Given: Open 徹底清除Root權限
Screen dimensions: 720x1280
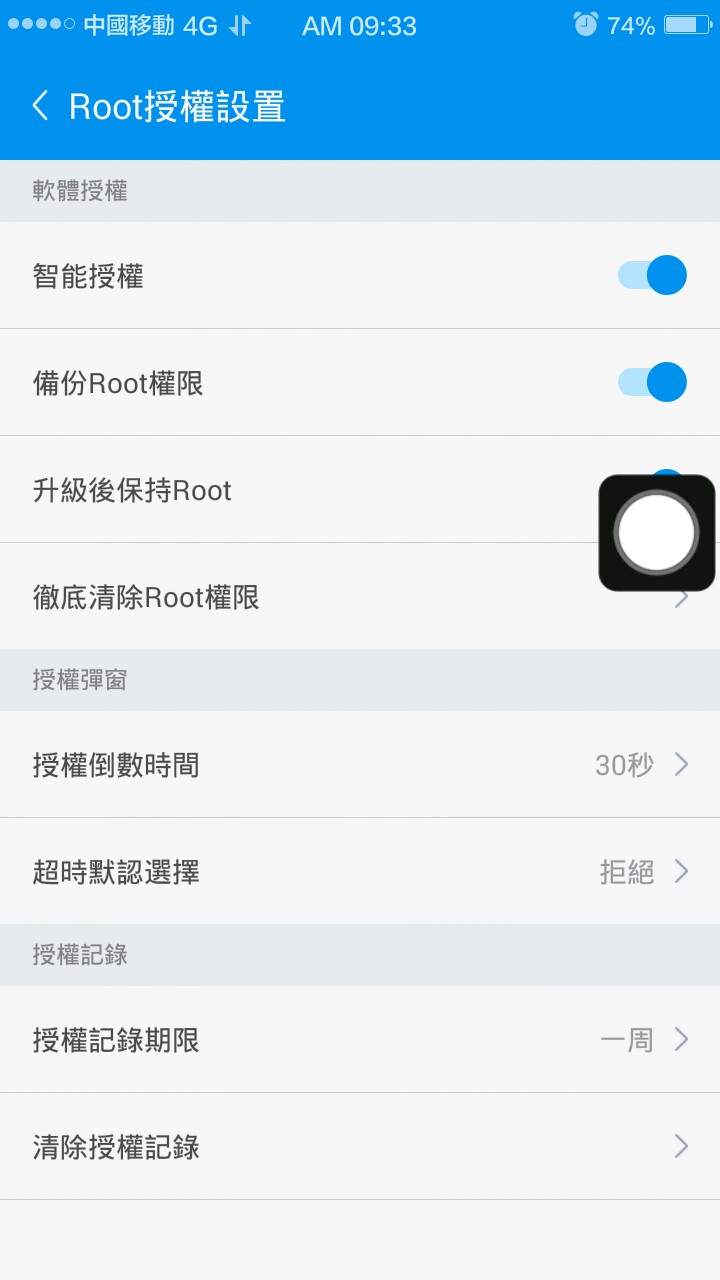Looking at the screenshot, I should click(300, 597).
